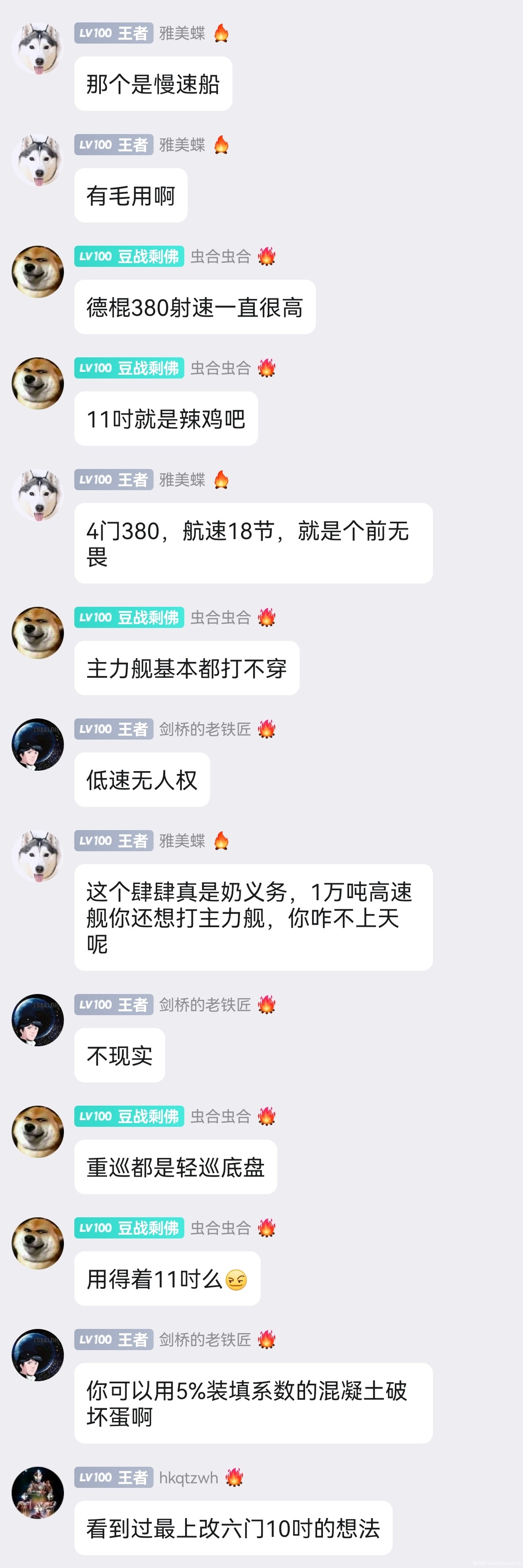Open 雅美蝶's avatar beside '那个是慢速船' message
Viewport: 523px width, 1568px height.
click(38, 49)
